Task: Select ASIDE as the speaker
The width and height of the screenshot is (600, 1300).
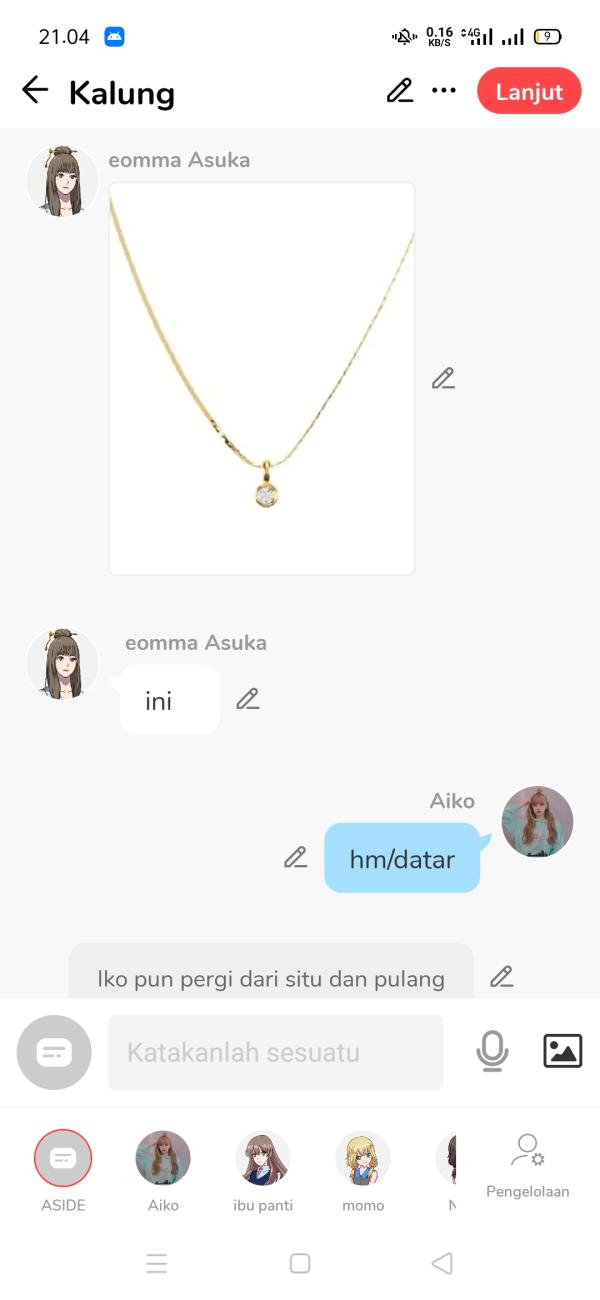Action: coord(63,1160)
